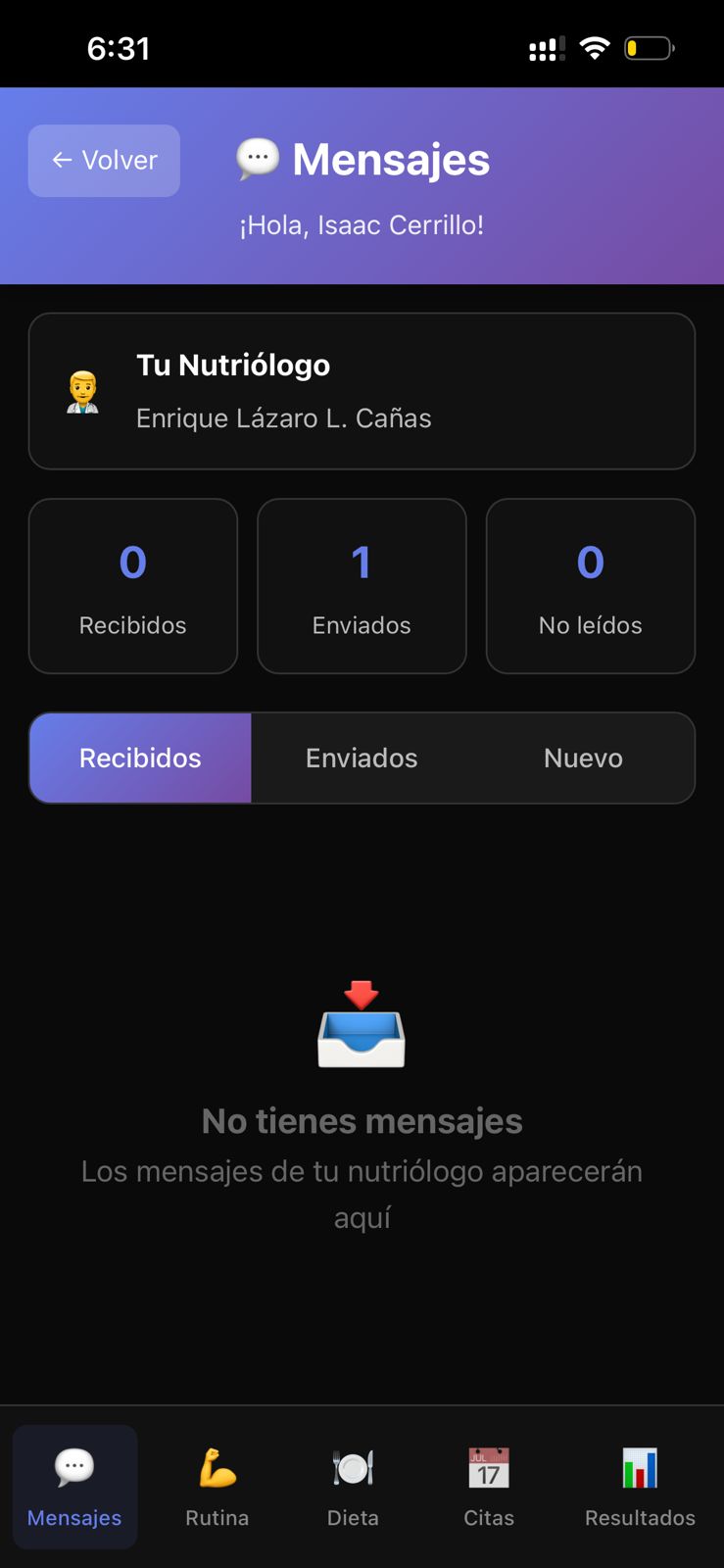Tap the Tu Nutriólogo card for Enrique Lázaro
The height and width of the screenshot is (1568, 724).
(362, 390)
